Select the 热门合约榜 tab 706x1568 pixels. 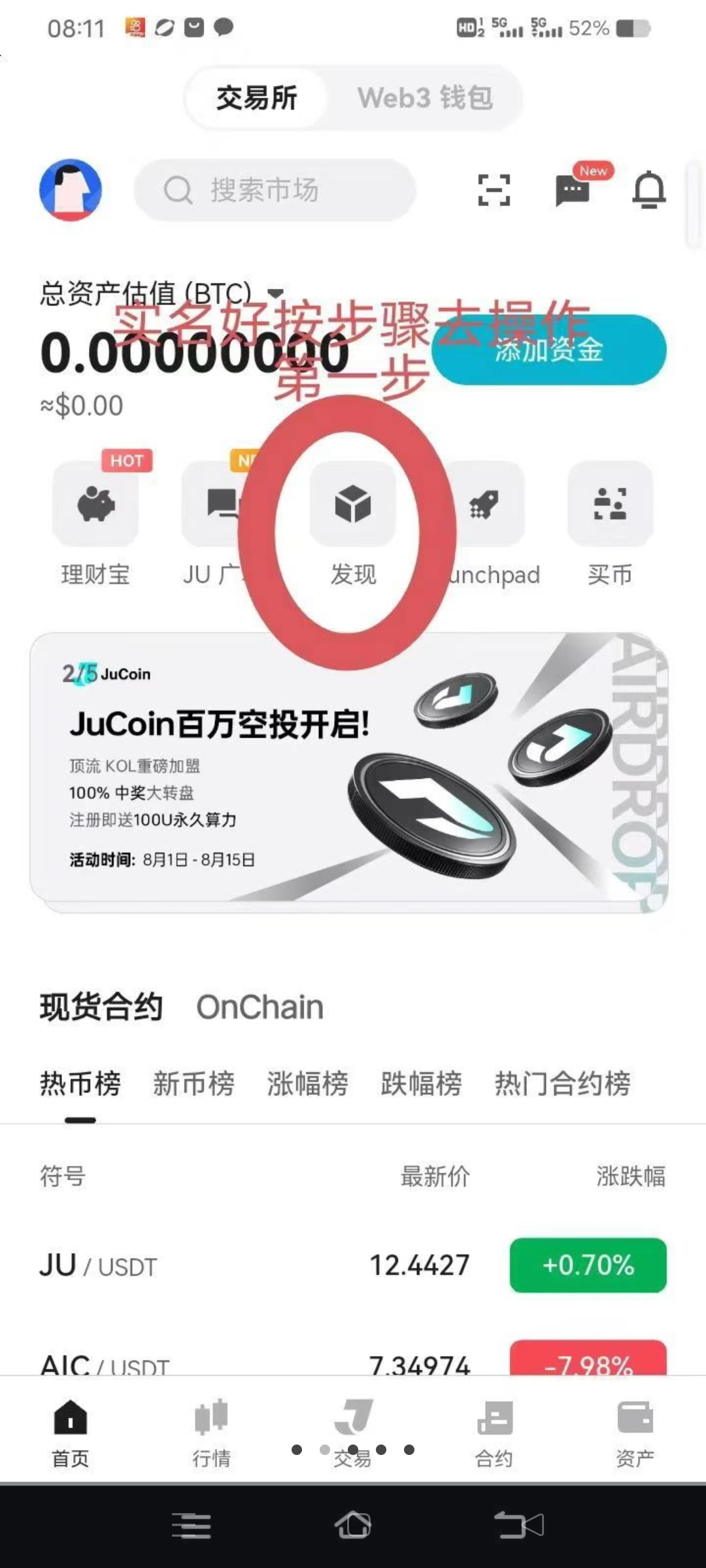[562, 1084]
